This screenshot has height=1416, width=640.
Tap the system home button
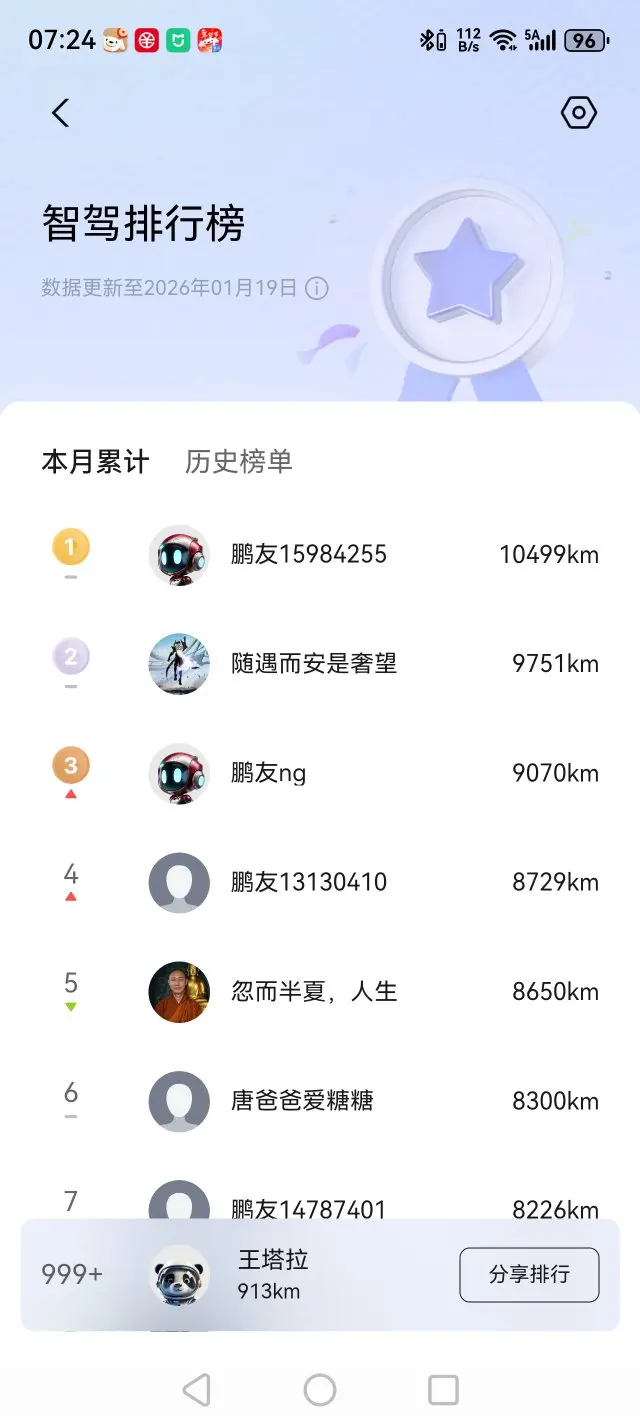pyautogui.click(x=320, y=1389)
